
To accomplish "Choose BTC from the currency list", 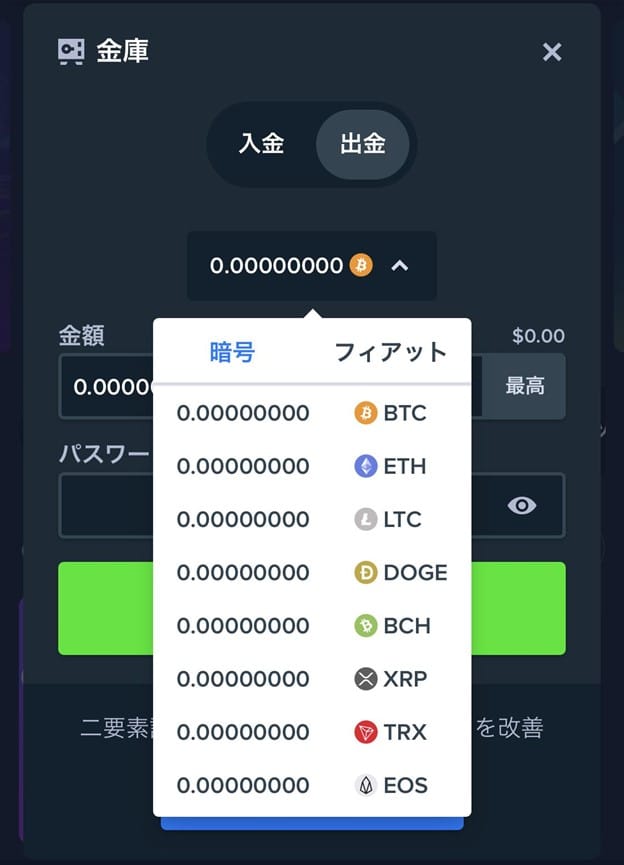I will (311, 413).
